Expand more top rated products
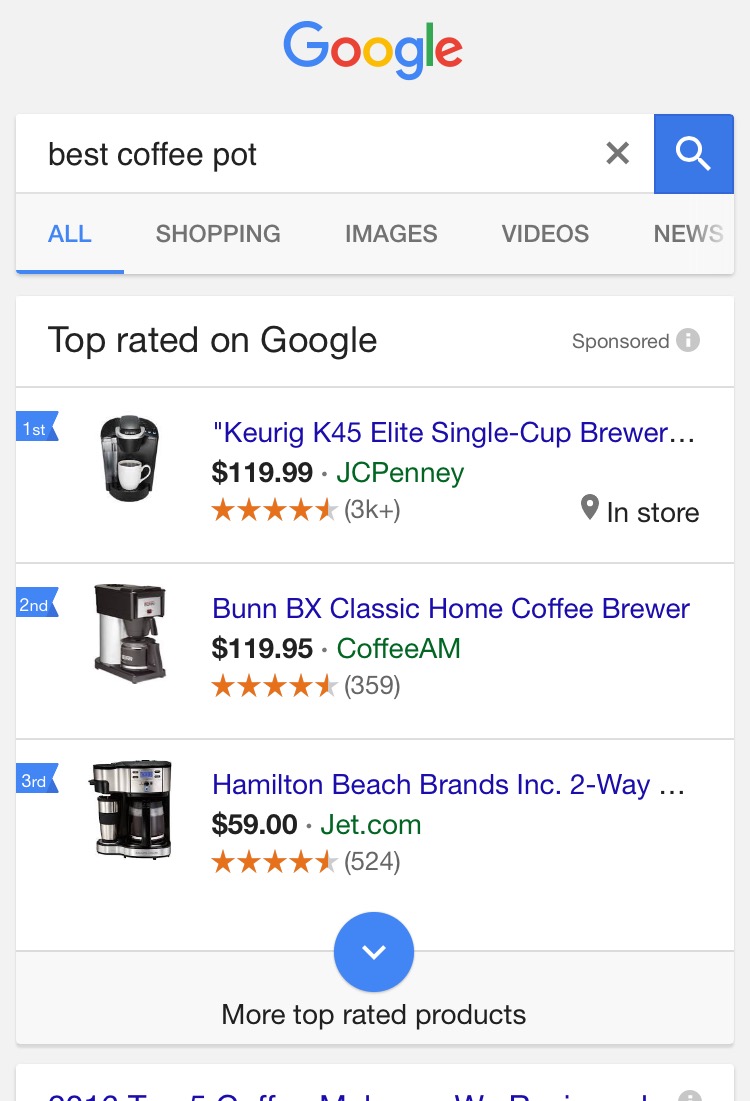Image resolution: width=750 pixels, height=1101 pixels. tap(374, 952)
